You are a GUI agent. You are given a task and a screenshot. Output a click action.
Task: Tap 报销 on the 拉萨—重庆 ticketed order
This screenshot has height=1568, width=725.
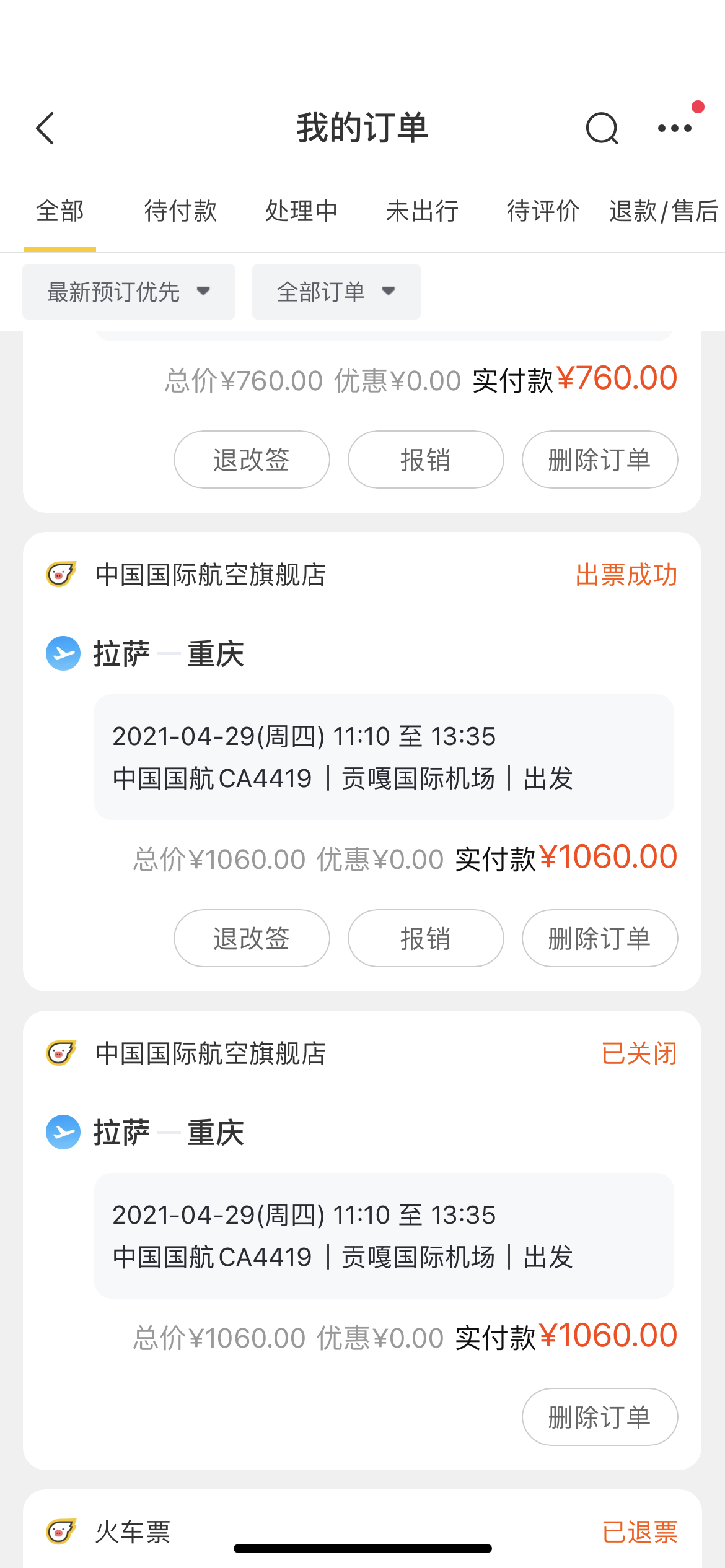[426, 938]
